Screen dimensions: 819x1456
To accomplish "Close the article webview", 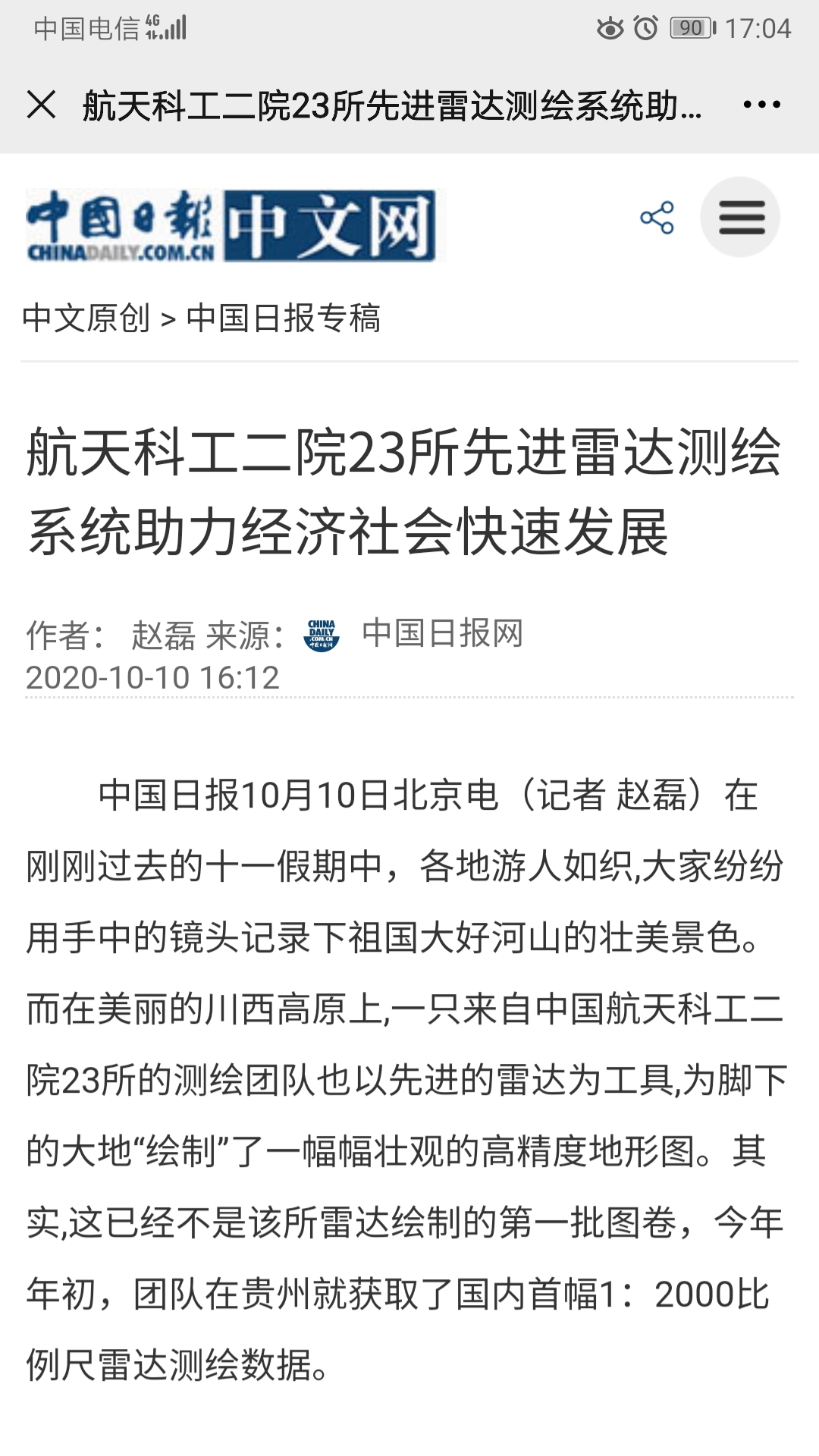I will pyautogui.click(x=41, y=105).
